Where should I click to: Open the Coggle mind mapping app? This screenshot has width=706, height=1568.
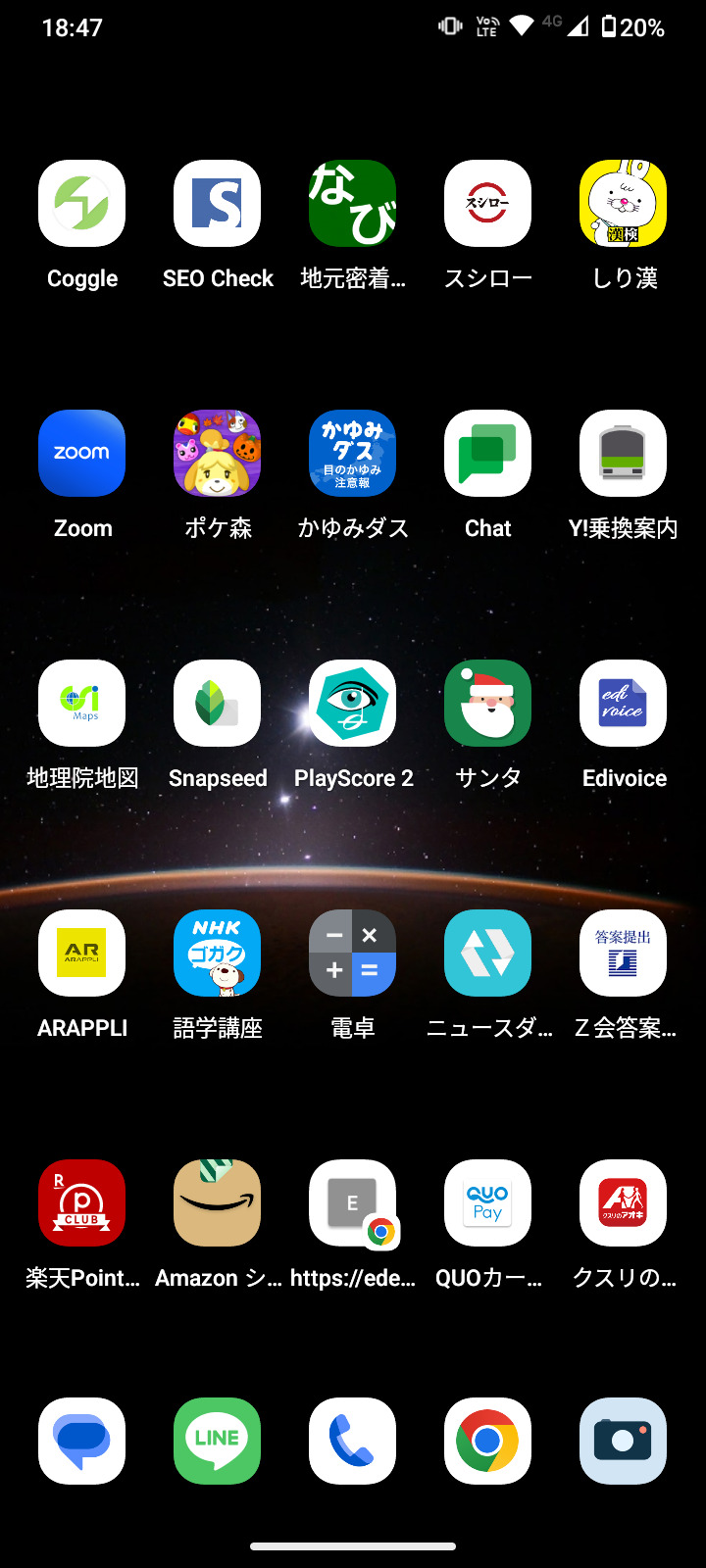tap(81, 203)
